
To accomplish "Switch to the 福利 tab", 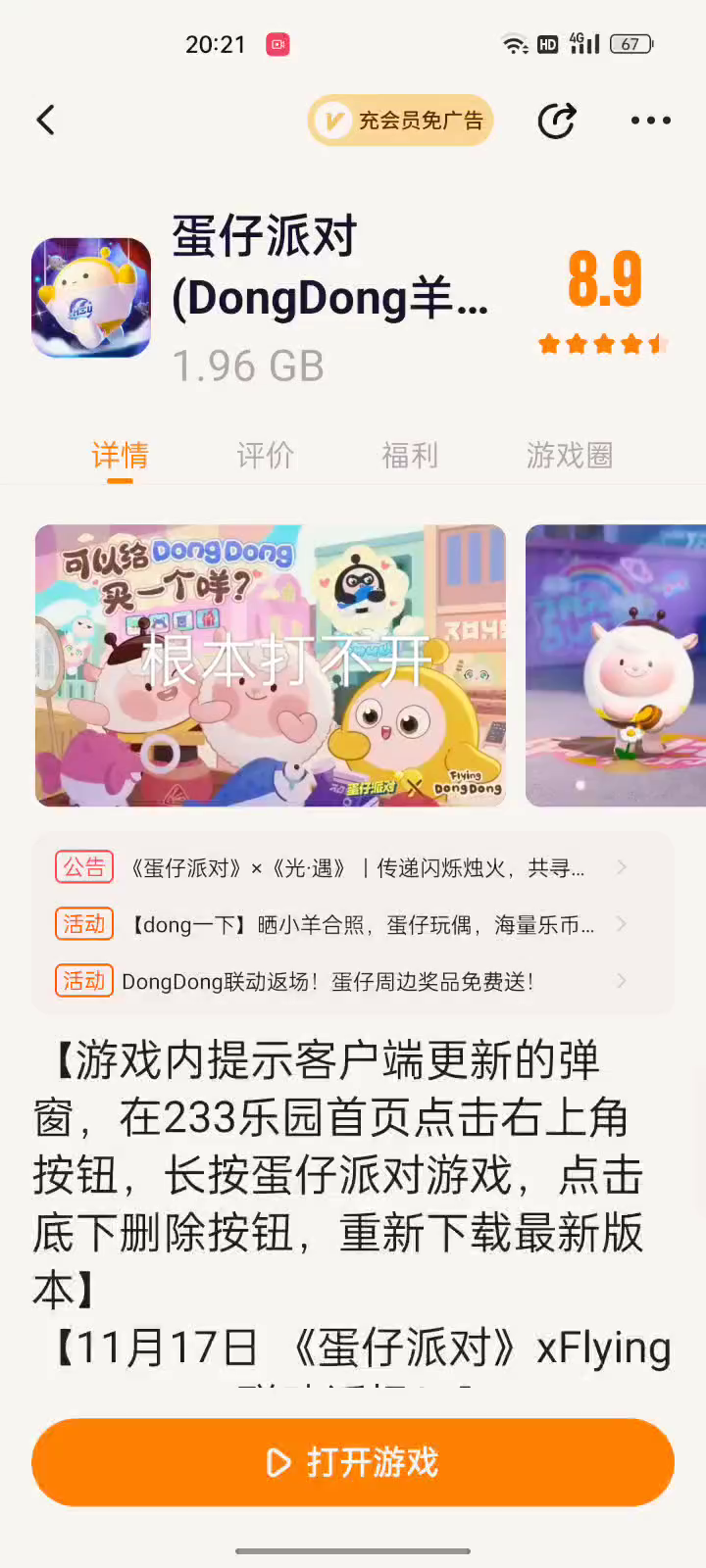I will [x=410, y=456].
